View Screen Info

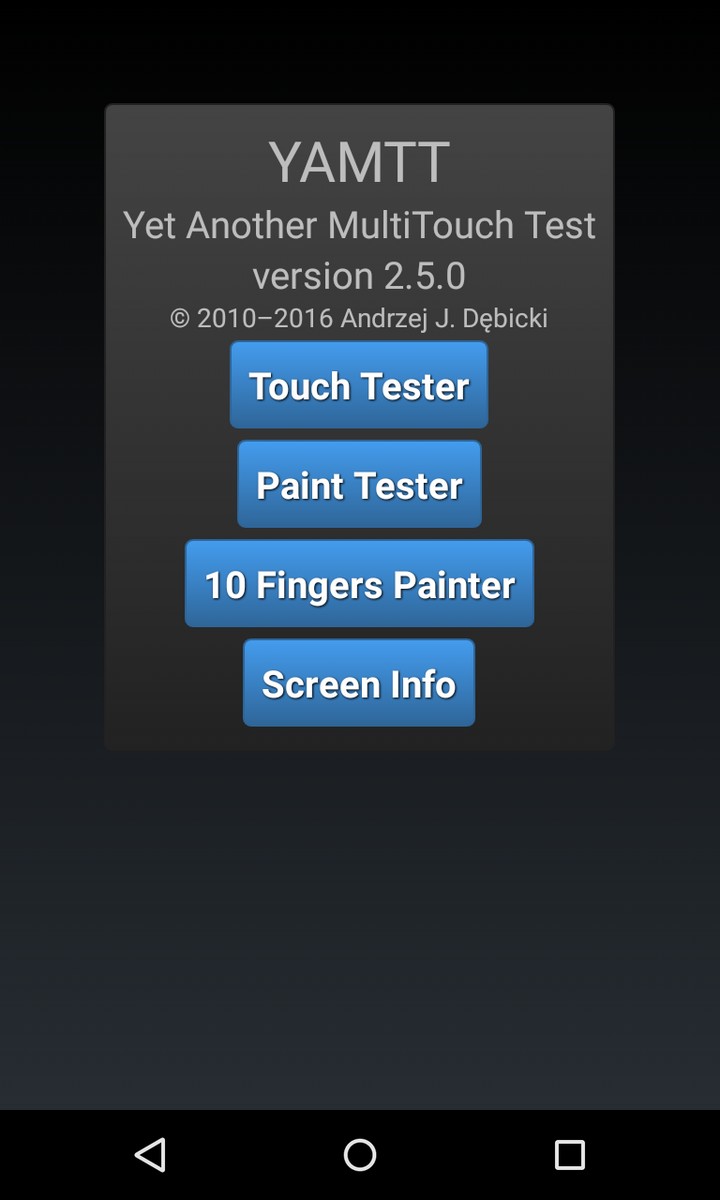click(x=359, y=683)
